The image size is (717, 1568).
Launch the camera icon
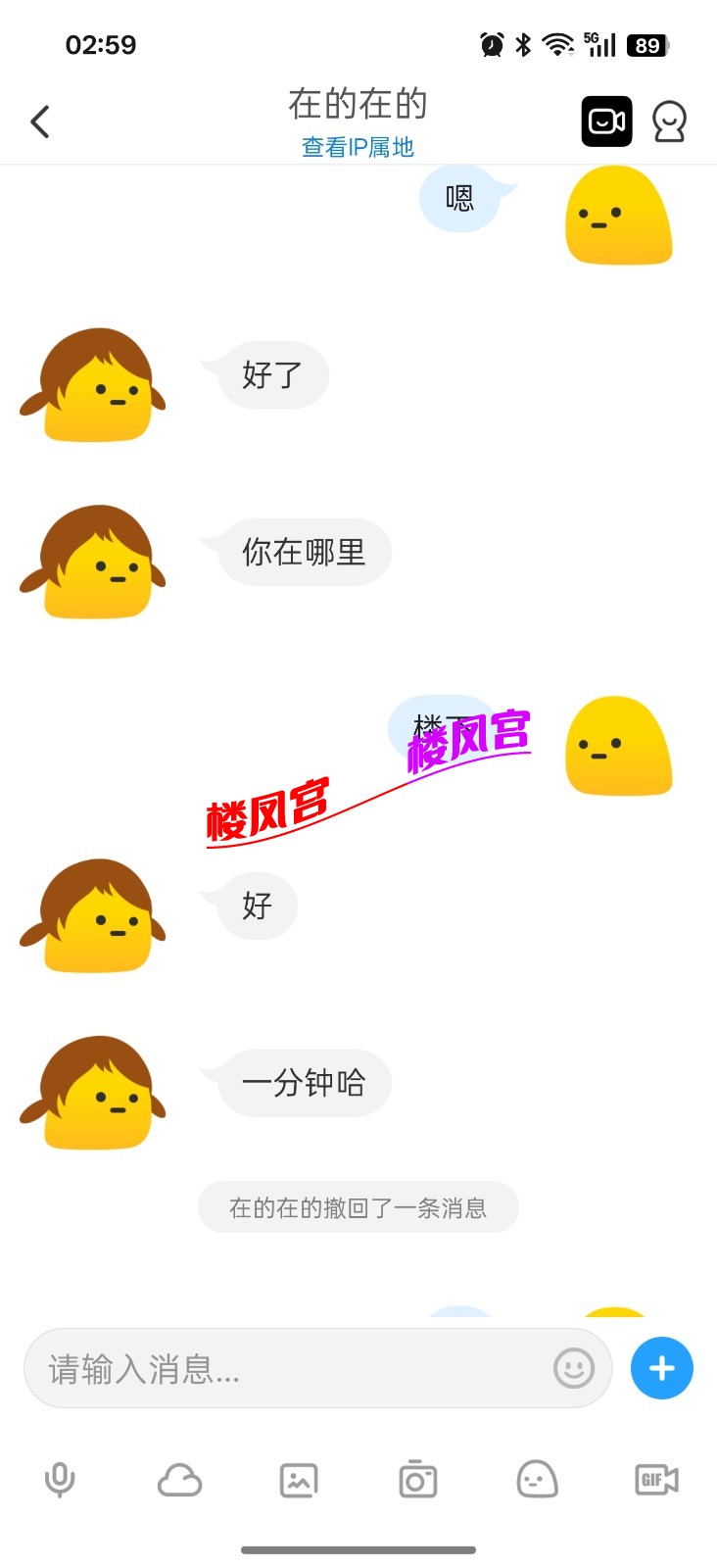416,1480
